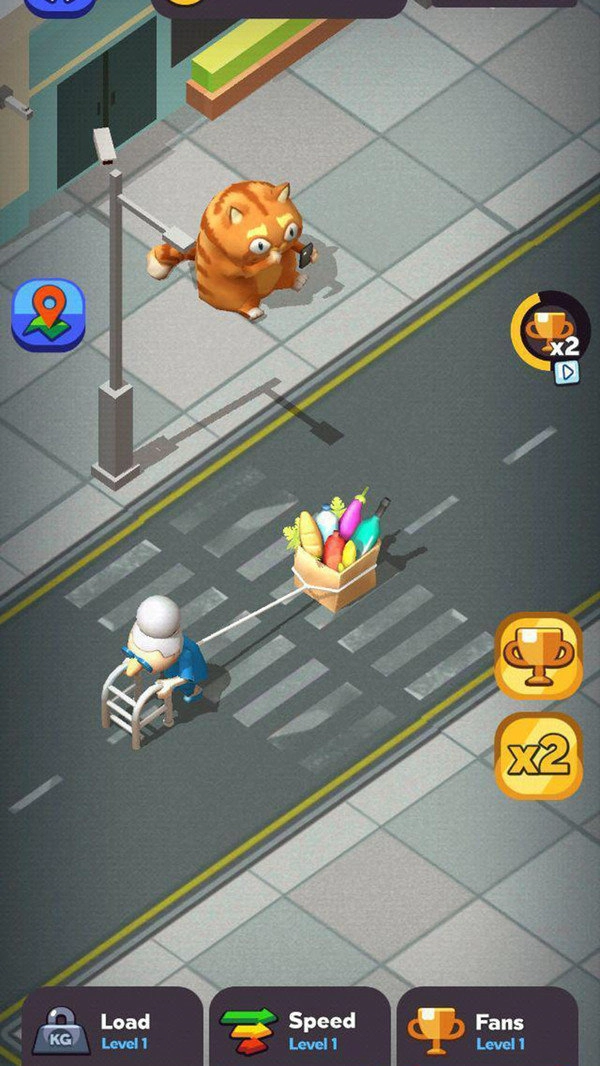Open the gold trophy button

tap(538, 656)
